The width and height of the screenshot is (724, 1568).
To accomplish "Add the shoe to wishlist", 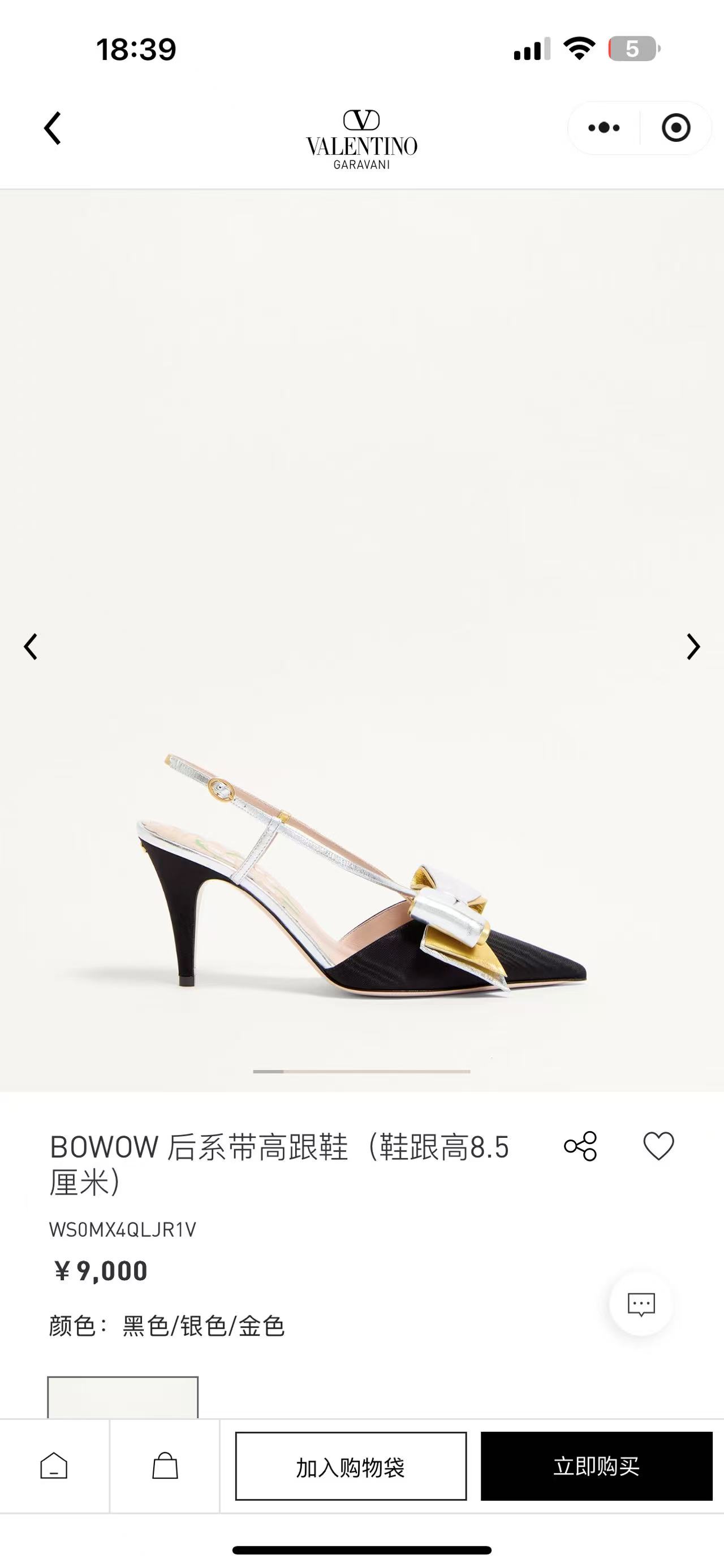I will click(x=658, y=1146).
